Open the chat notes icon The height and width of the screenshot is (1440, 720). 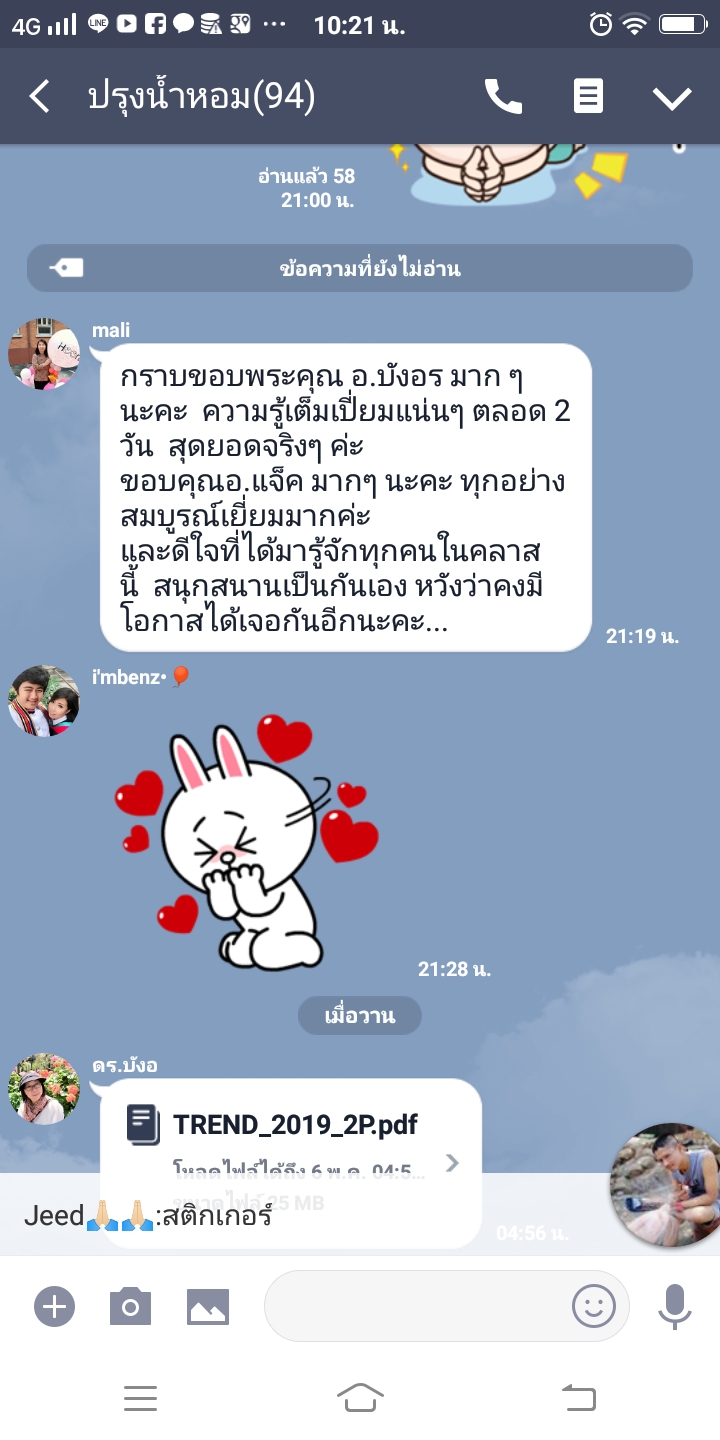588,97
